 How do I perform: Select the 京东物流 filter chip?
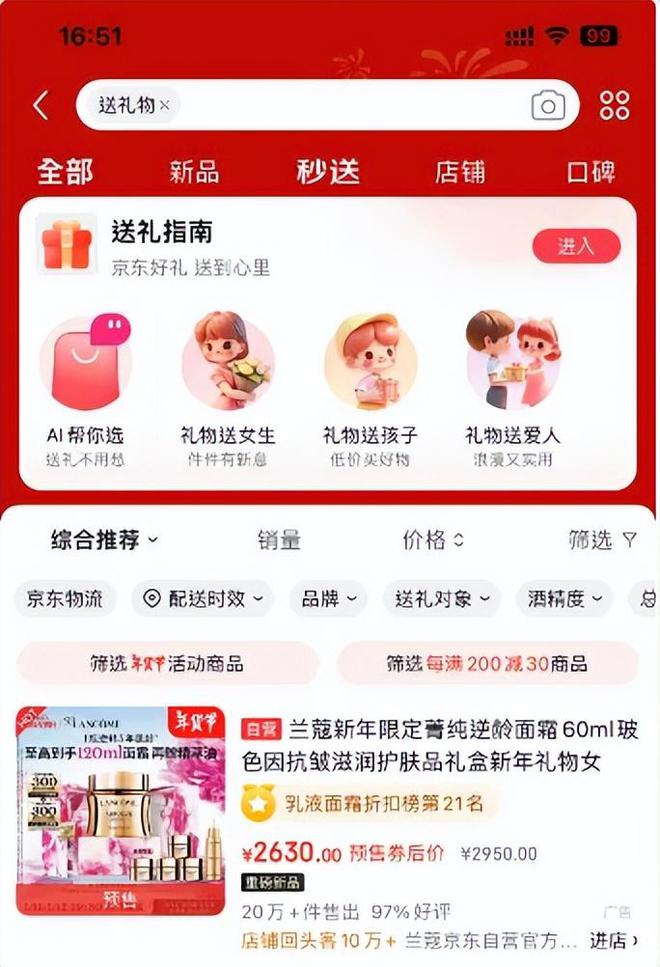point(66,599)
